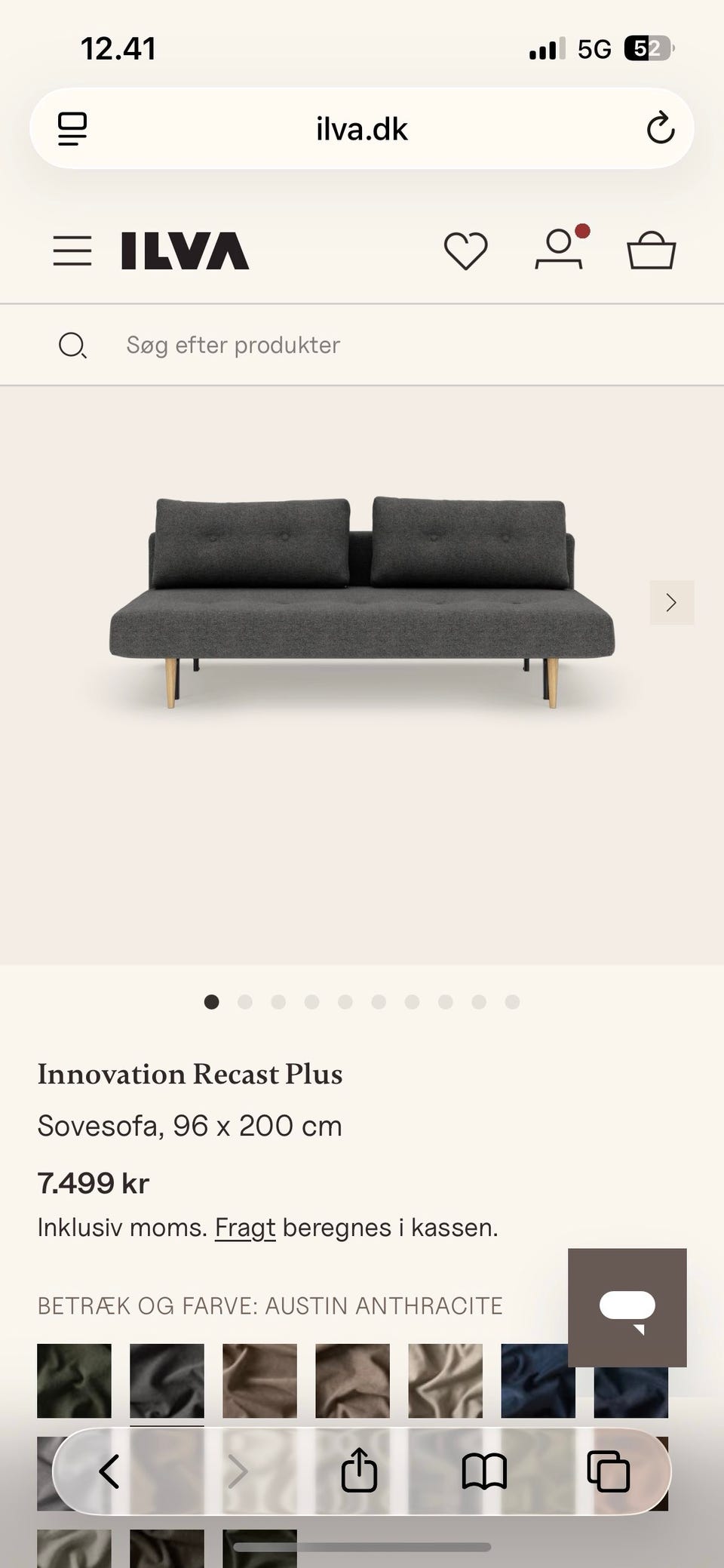Open the wishlist heart icon
The height and width of the screenshot is (1568, 724).
coord(465,251)
